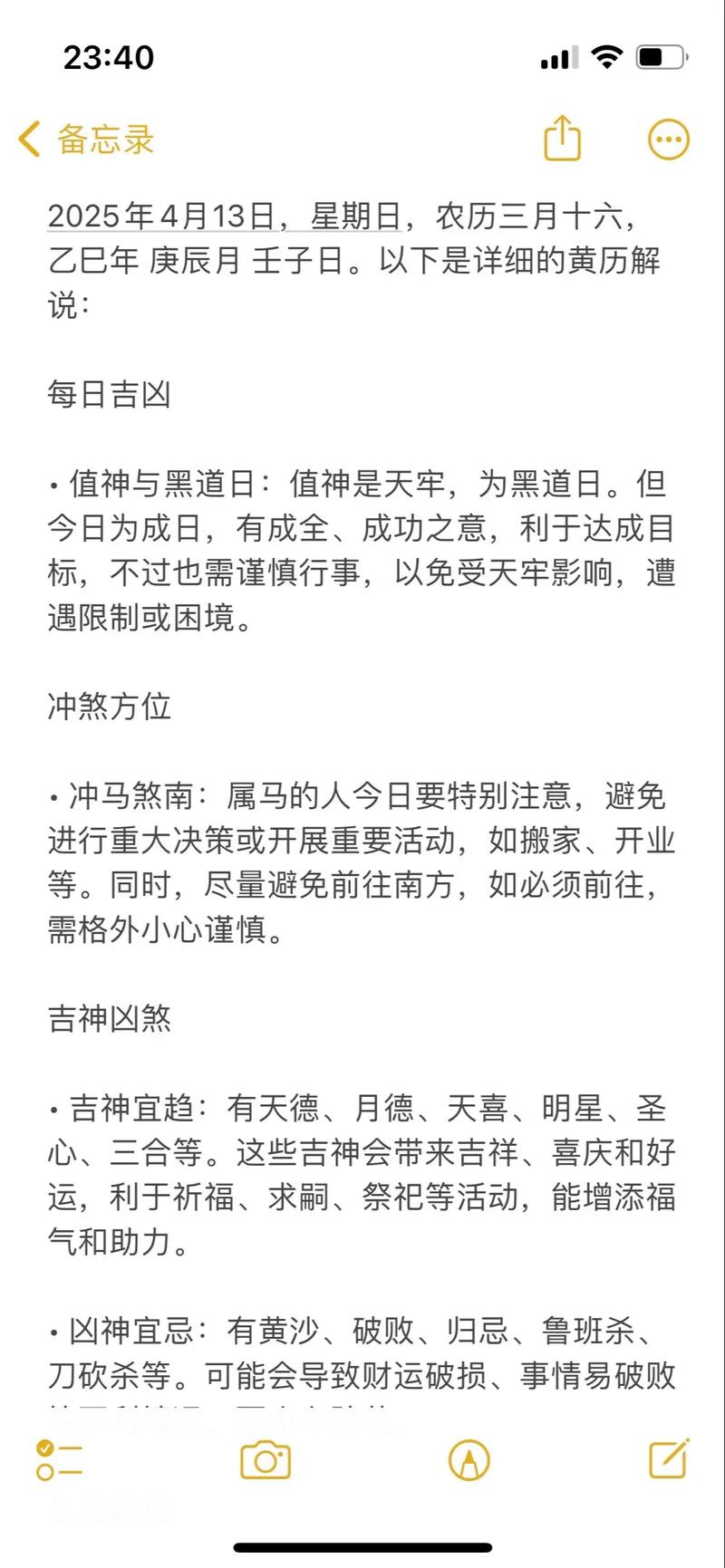The width and height of the screenshot is (725, 1568).
Task: Open the more options menu
Action: [x=669, y=139]
